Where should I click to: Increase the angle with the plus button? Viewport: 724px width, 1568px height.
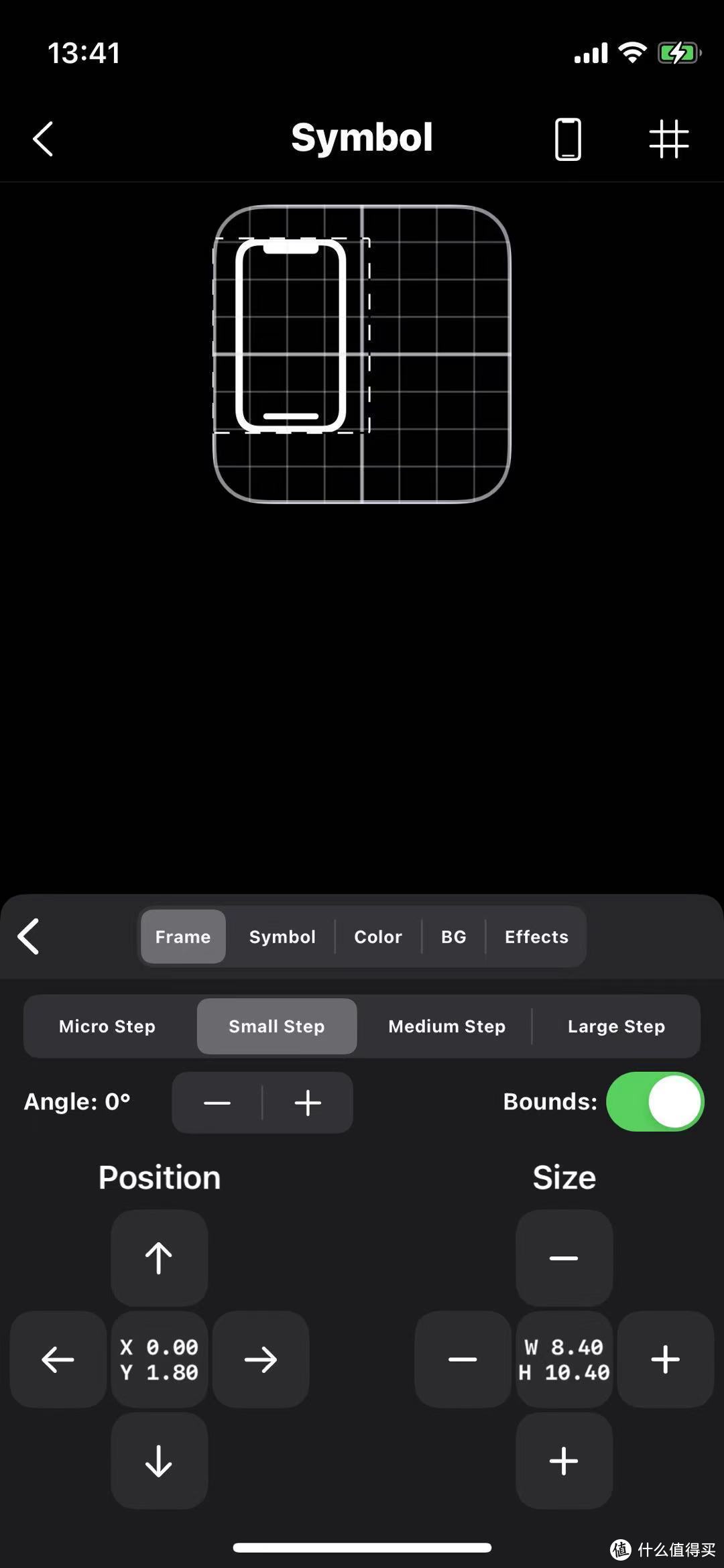(x=308, y=1103)
